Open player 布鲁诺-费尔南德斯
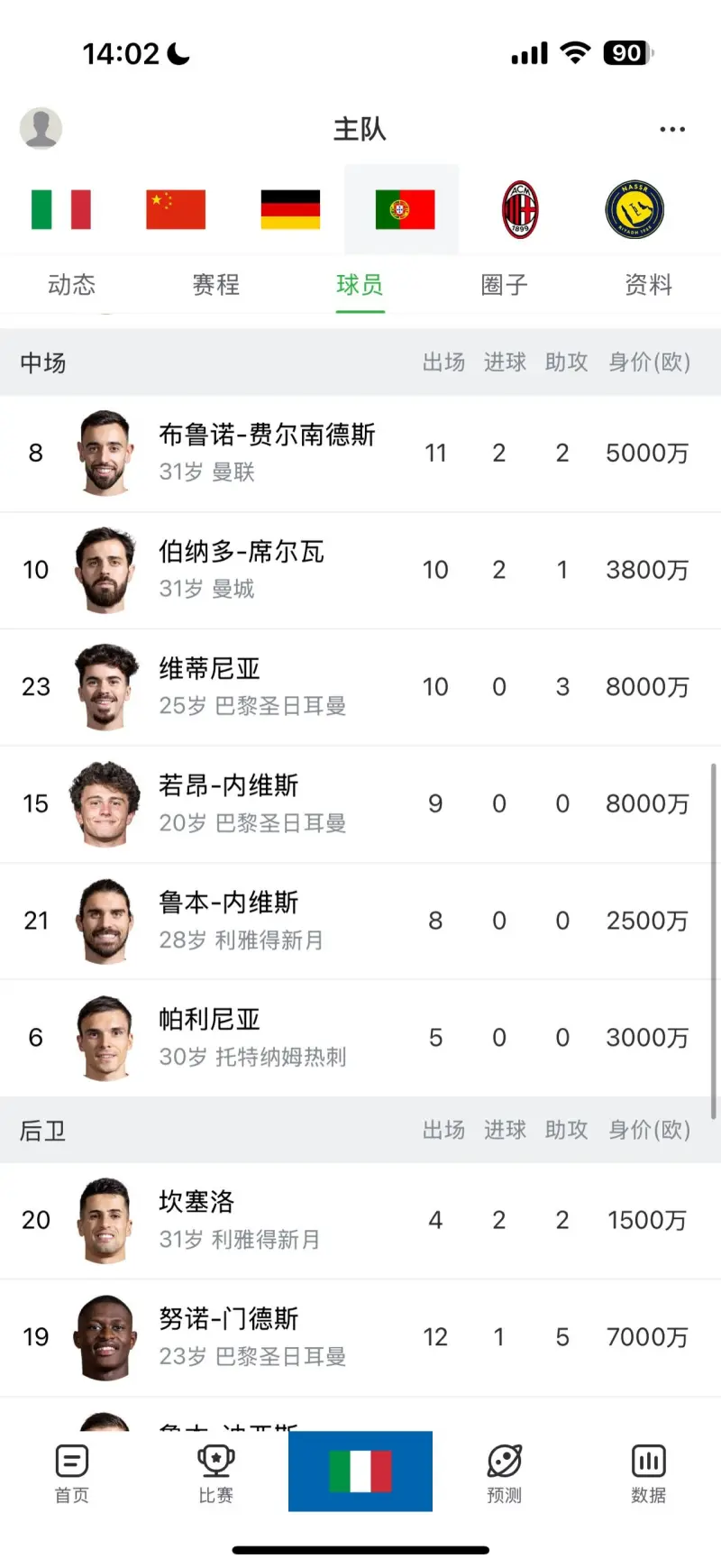Viewport: 721px width, 1568px height. point(267,453)
